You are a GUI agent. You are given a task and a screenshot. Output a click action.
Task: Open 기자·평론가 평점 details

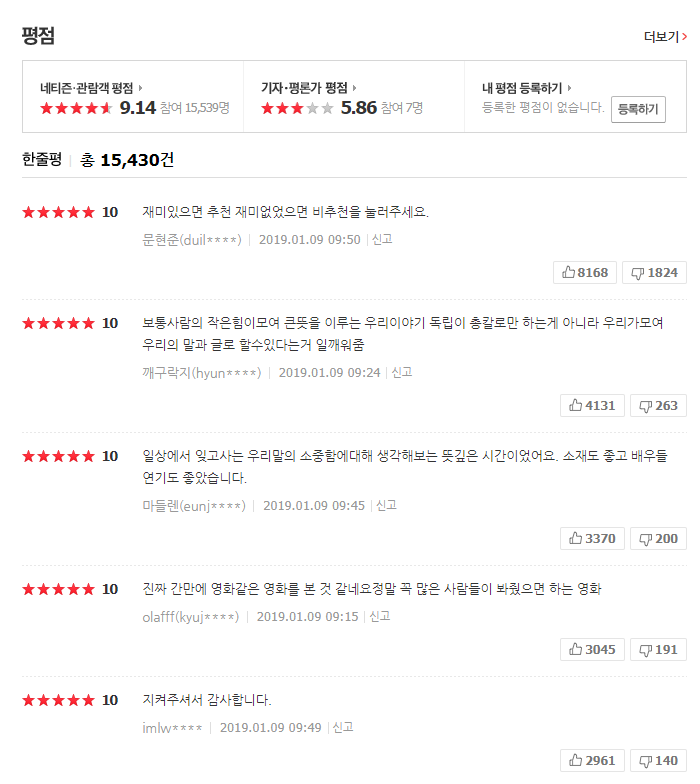tap(309, 88)
